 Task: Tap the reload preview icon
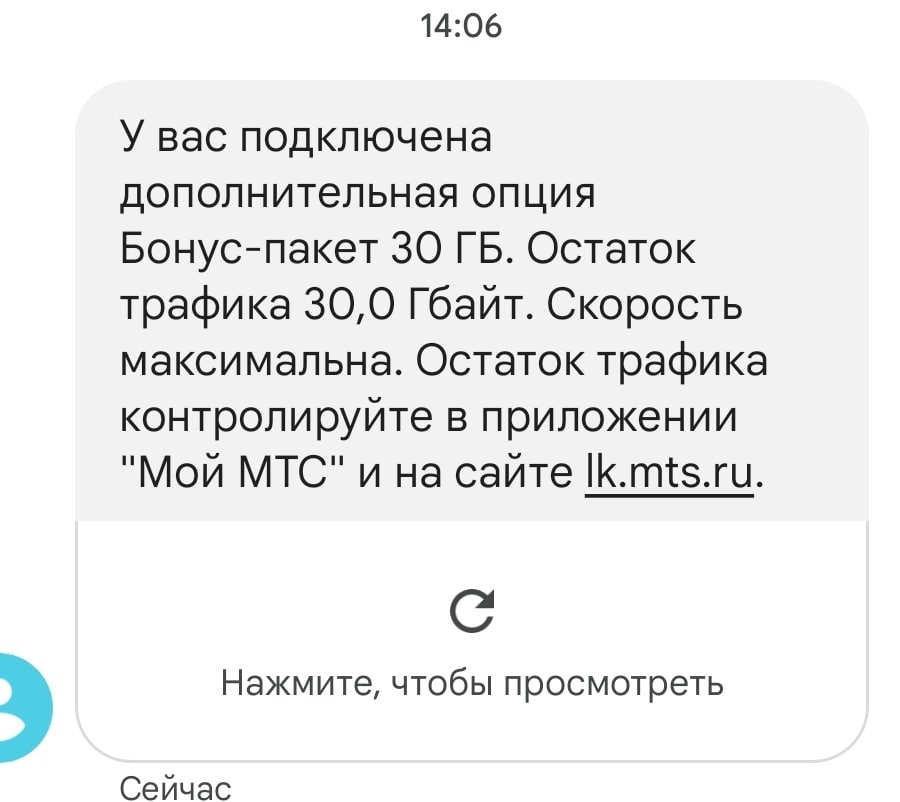471,611
